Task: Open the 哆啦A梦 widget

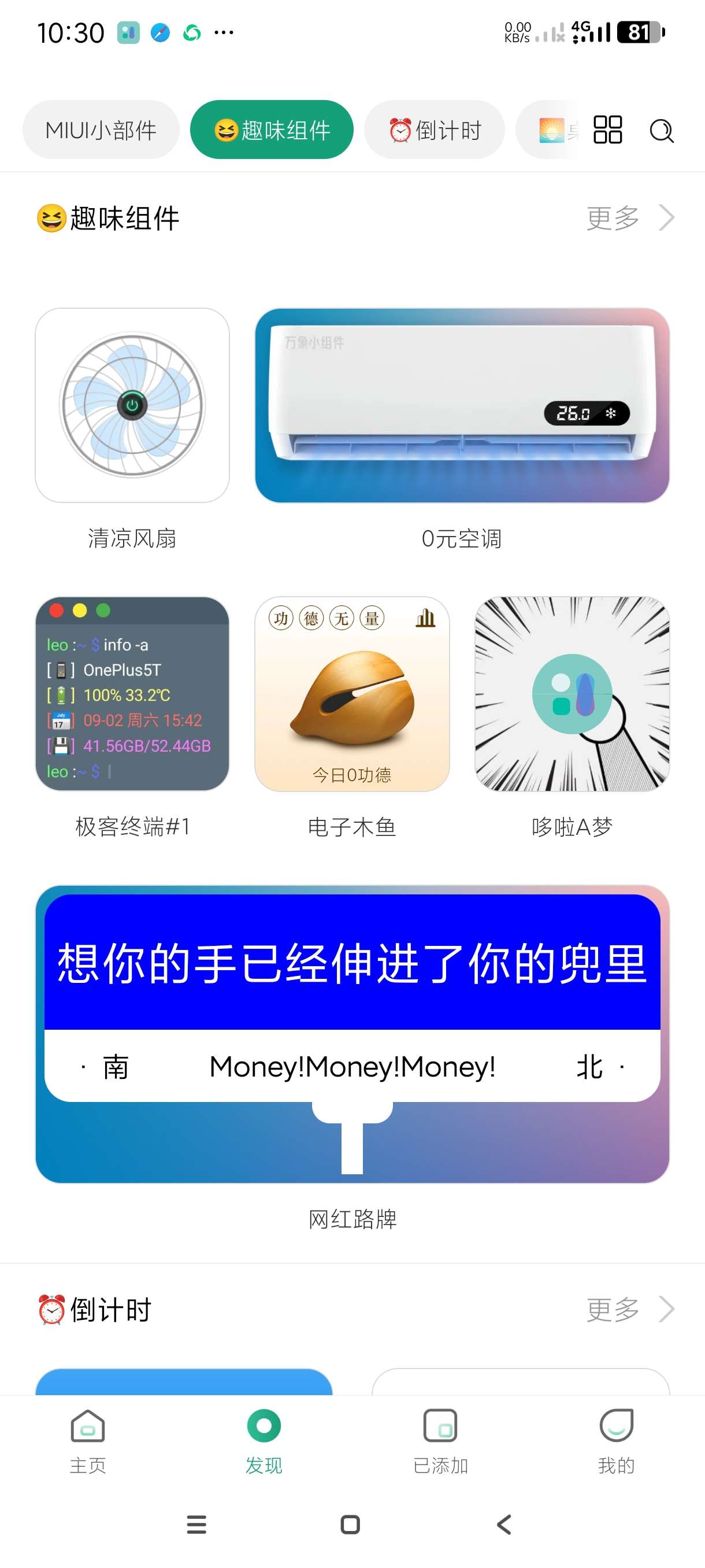Action: pyautogui.click(x=572, y=694)
